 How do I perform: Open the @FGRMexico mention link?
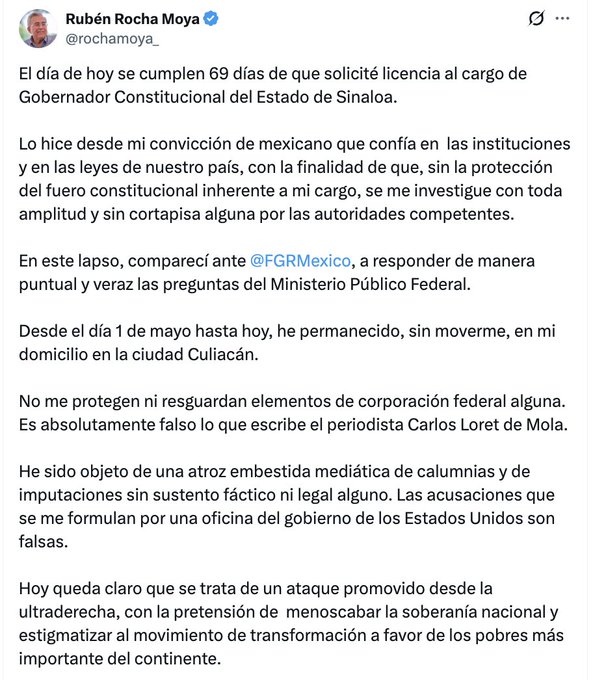click(300, 261)
